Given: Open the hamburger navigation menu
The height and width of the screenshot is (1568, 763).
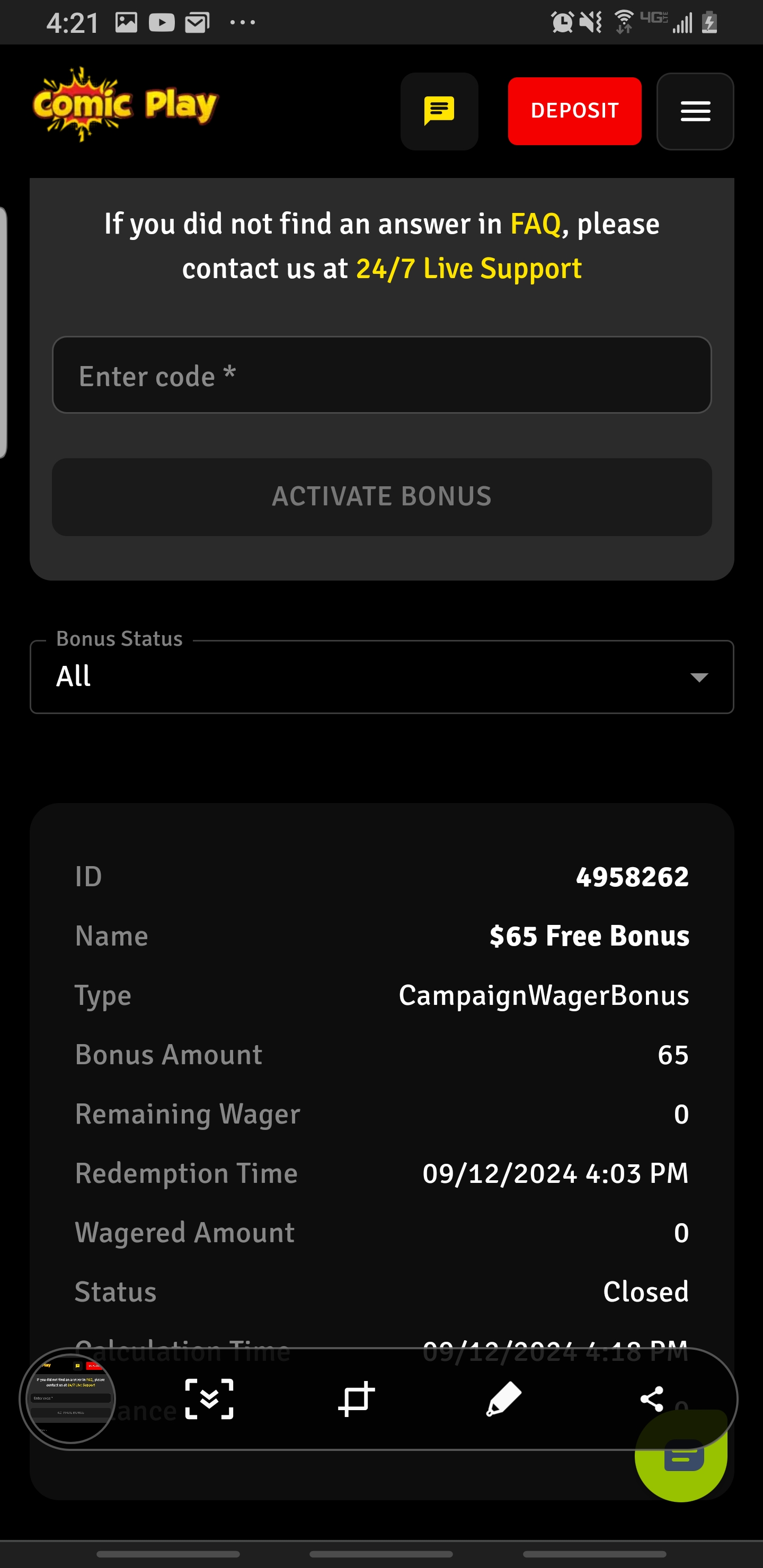Looking at the screenshot, I should (694, 111).
